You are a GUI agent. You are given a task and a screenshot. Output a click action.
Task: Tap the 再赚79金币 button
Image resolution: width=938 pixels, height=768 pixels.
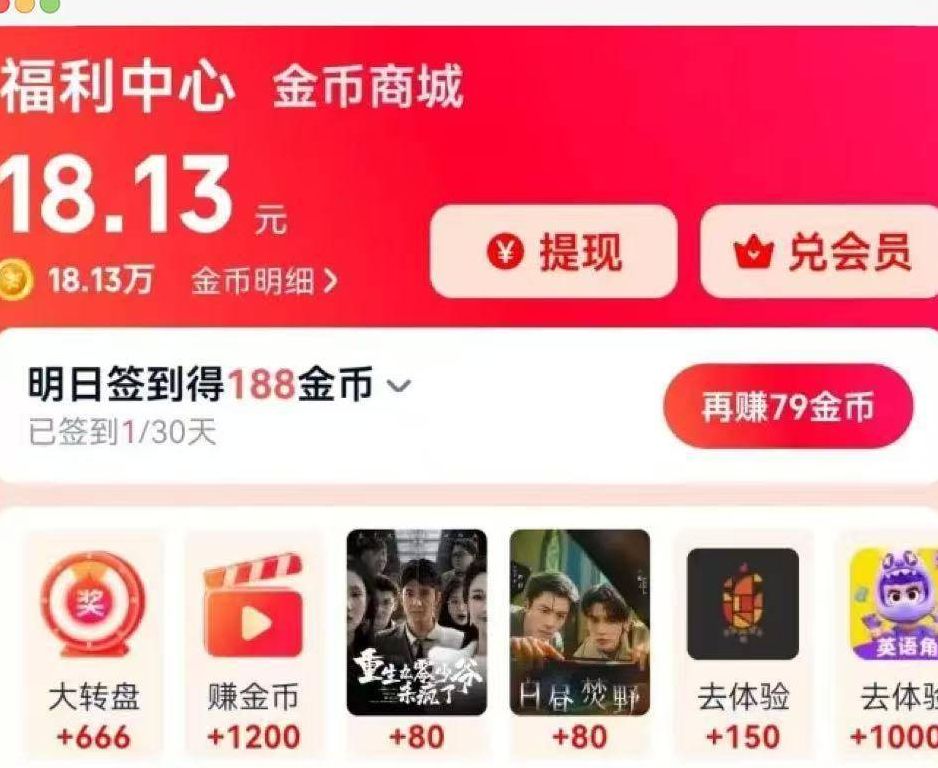tap(788, 406)
